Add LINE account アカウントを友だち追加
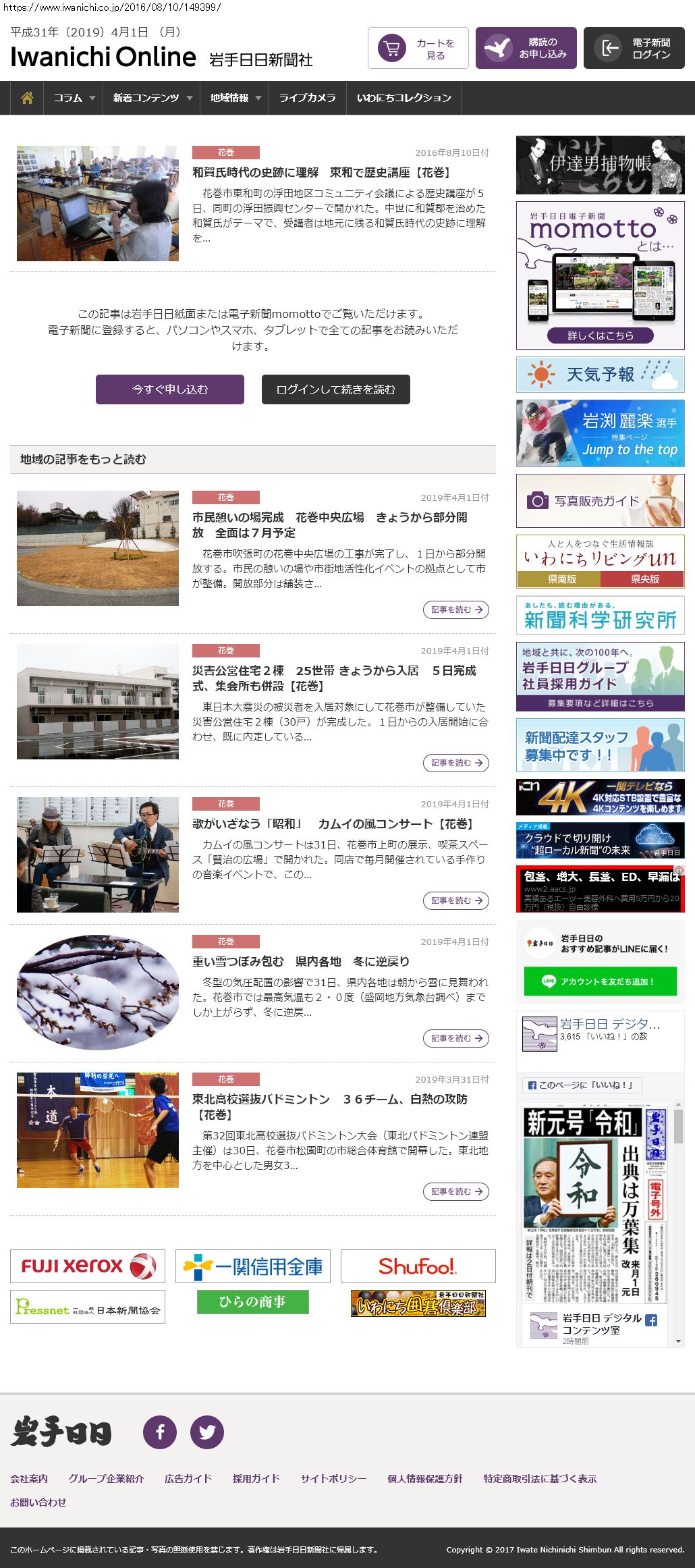Screen dimensions: 695x1568 pos(600,981)
